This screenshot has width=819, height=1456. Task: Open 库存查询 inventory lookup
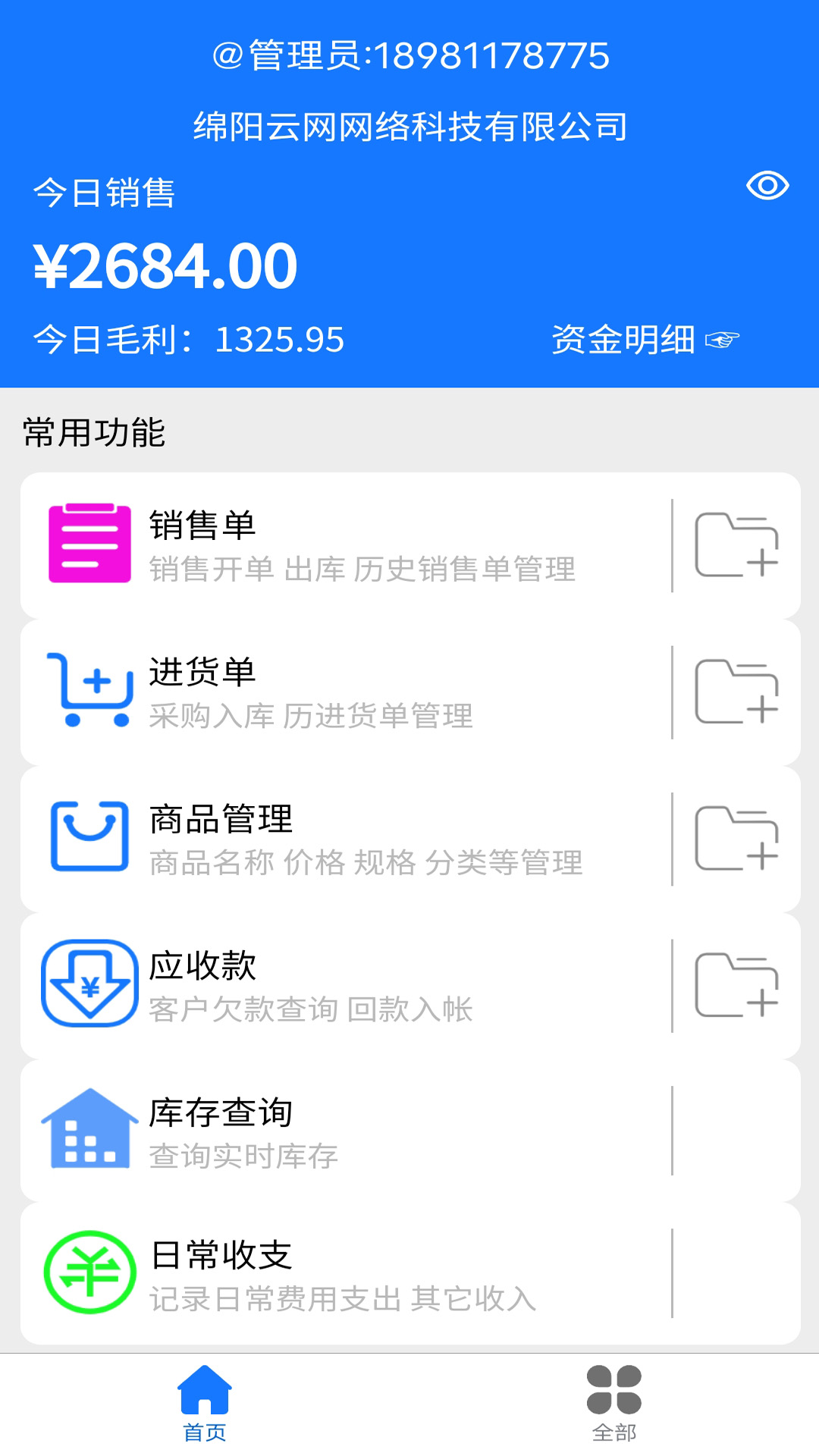pos(410,1131)
